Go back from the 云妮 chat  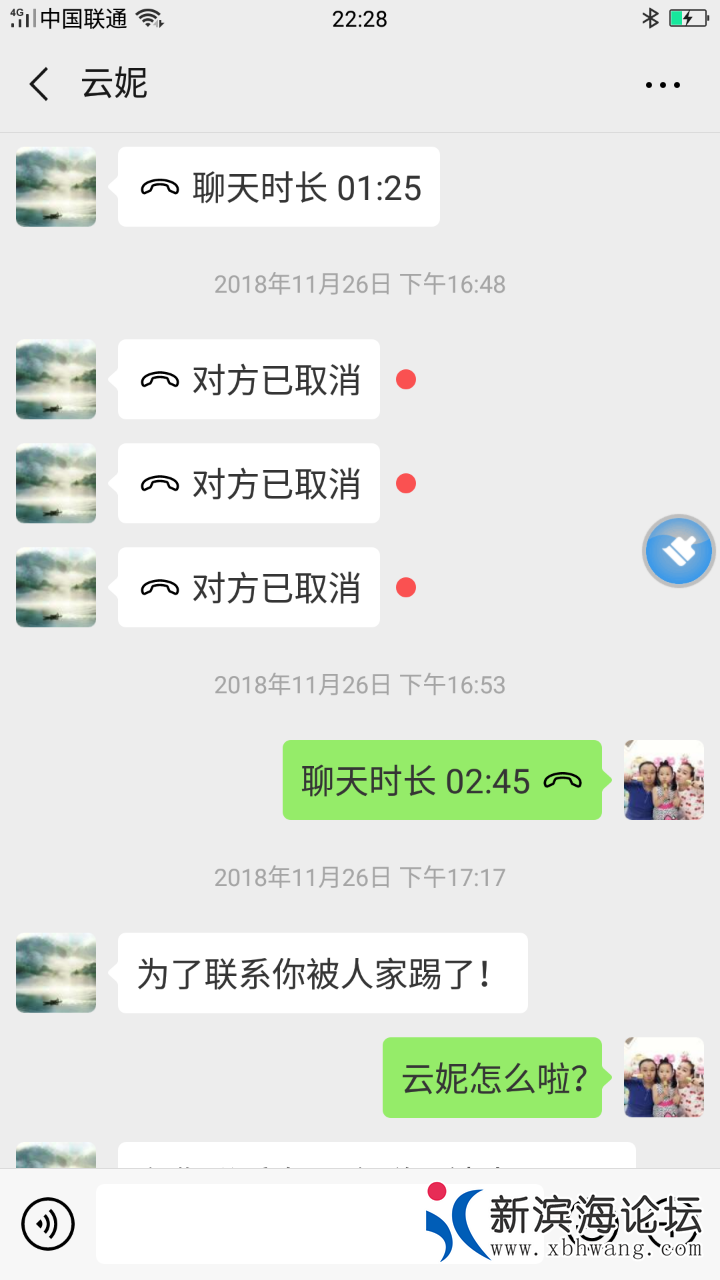(x=39, y=85)
